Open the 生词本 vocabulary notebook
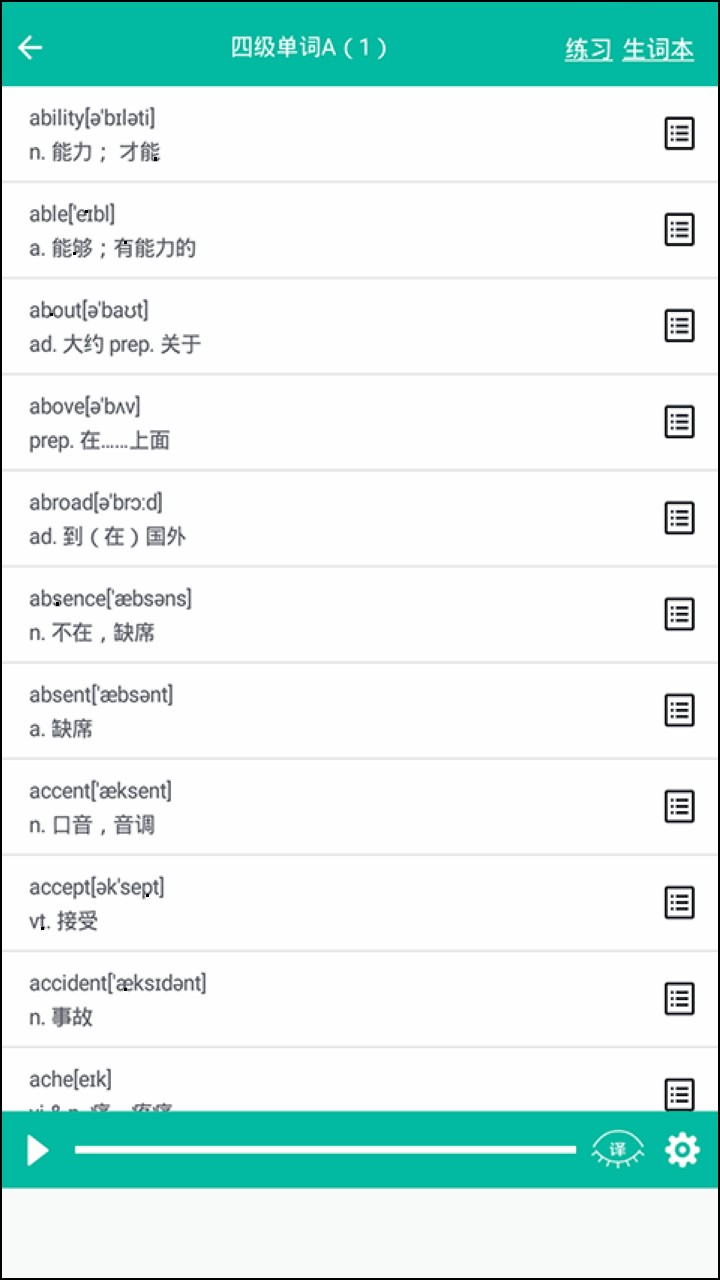Screen dimensions: 720x1280 (657, 49)
